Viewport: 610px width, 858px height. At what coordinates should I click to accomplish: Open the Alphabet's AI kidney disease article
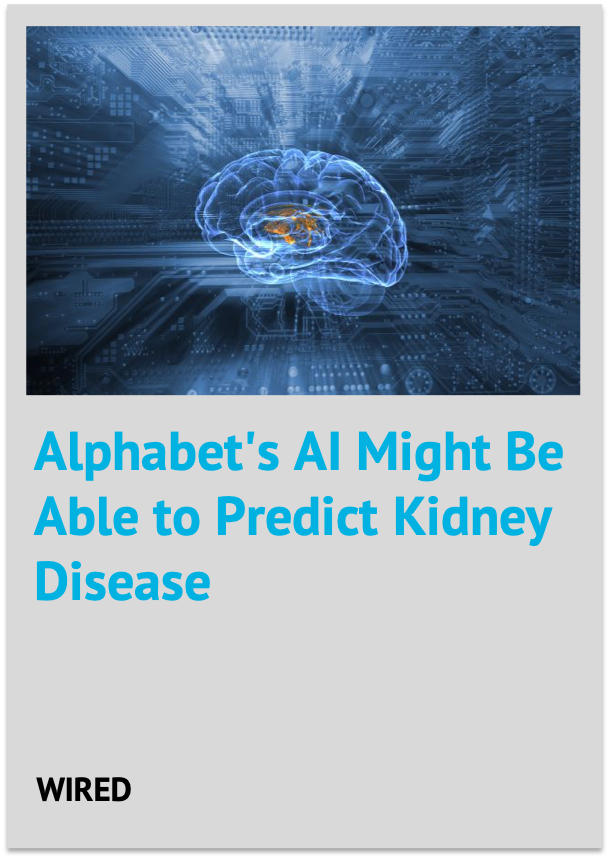tap(298, 517)
